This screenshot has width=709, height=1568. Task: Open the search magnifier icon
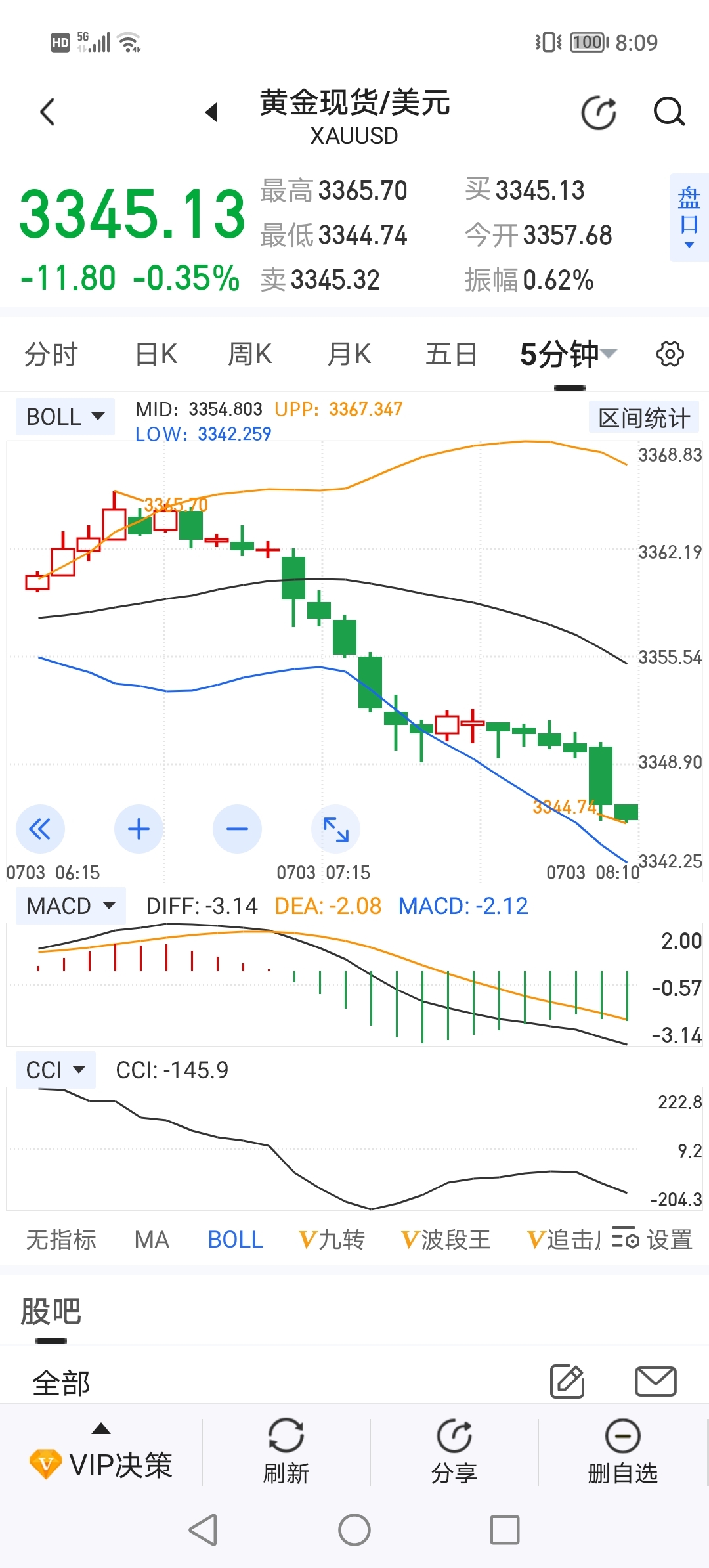click(669, 112)
